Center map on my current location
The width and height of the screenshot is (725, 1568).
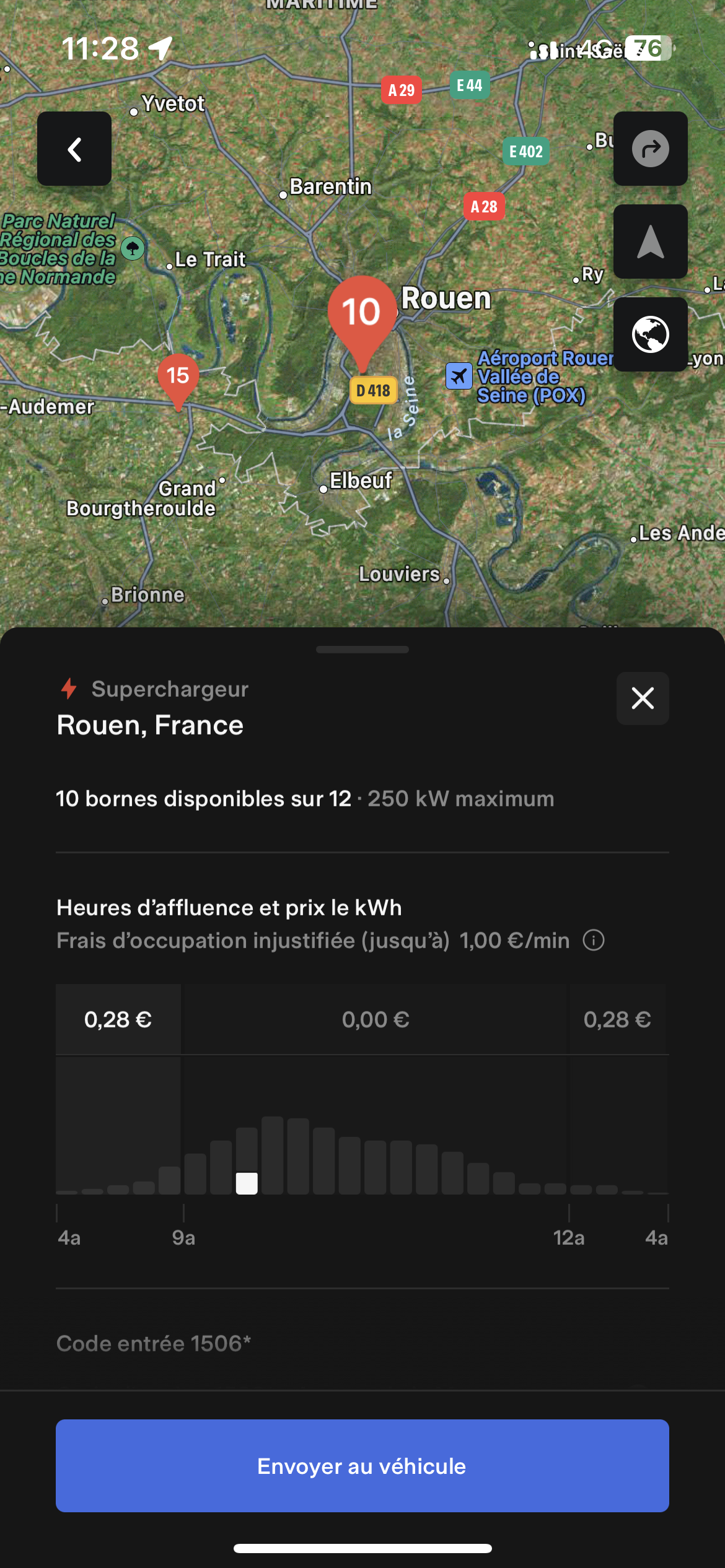[x=650, y=242]
